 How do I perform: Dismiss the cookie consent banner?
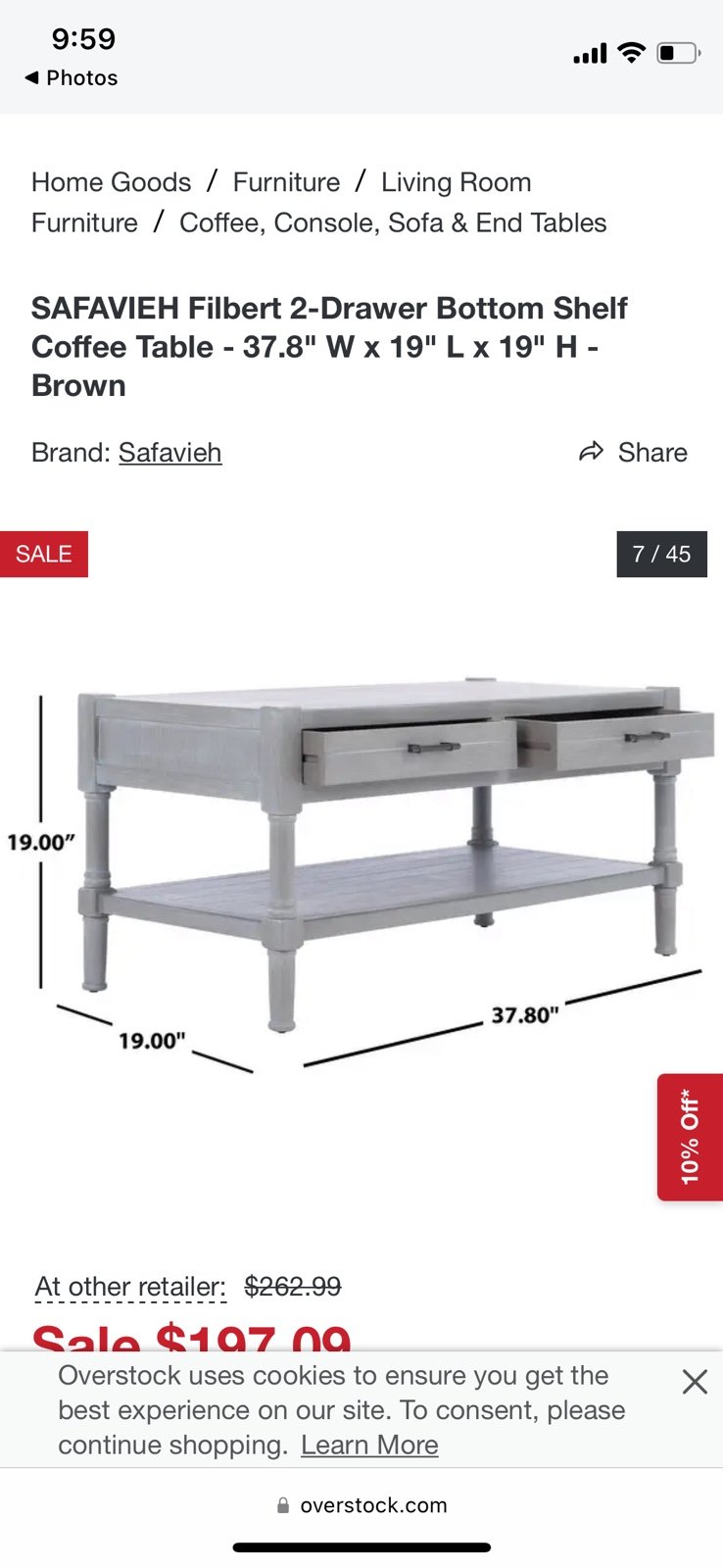click(695, 1382)
